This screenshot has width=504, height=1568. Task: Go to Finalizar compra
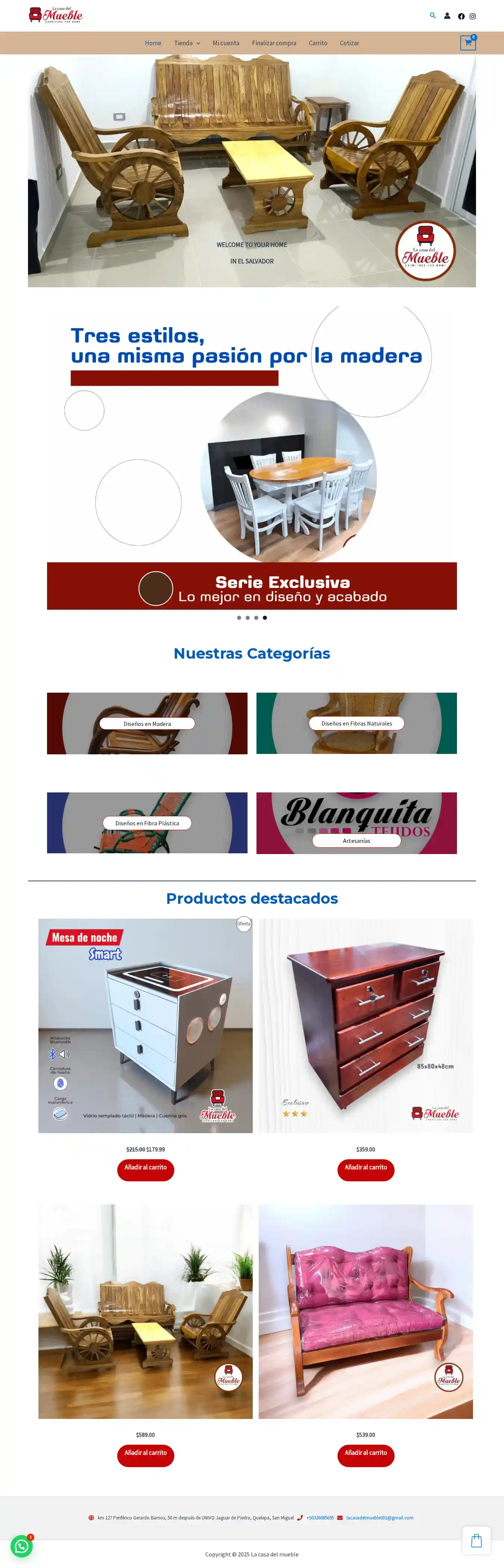point(274,43)
